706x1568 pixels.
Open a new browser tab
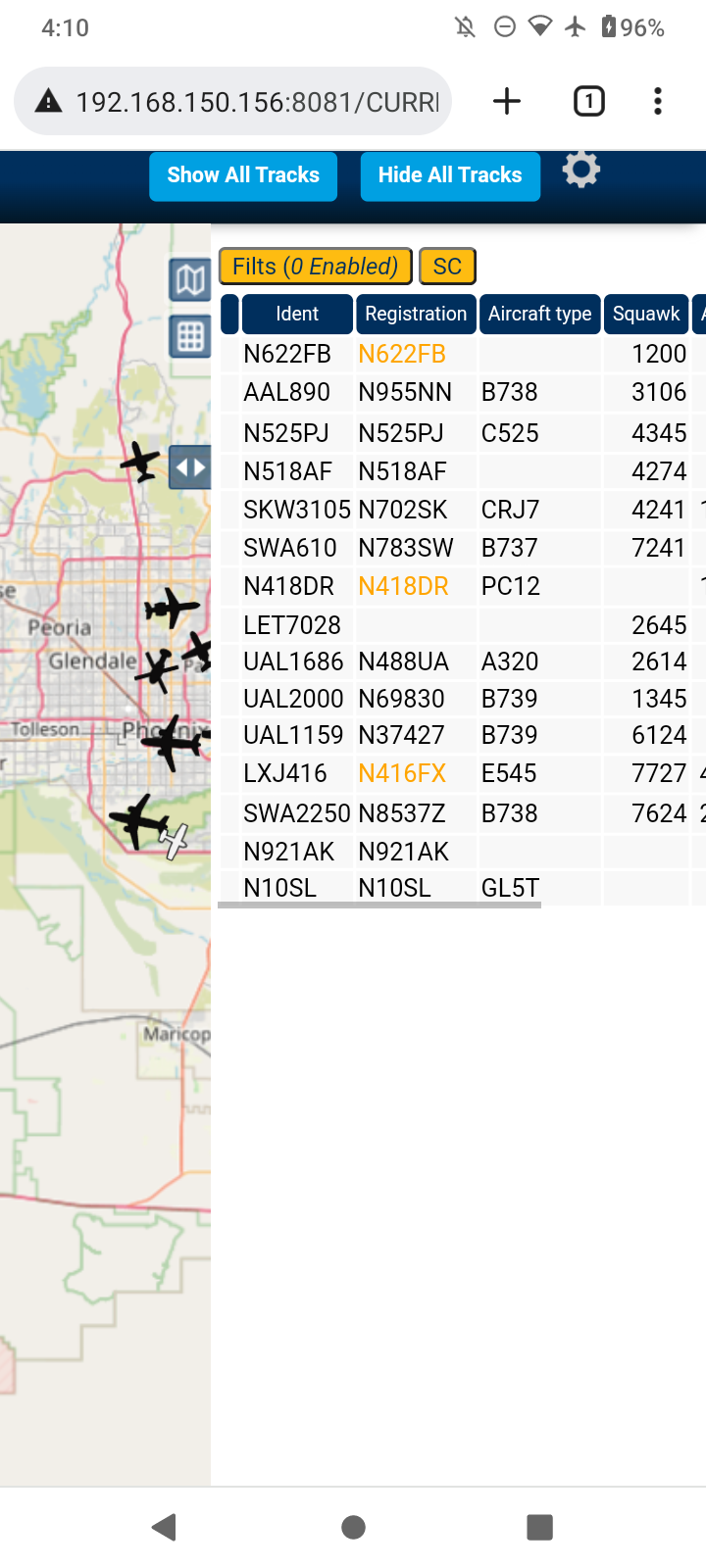pos(507,101)
